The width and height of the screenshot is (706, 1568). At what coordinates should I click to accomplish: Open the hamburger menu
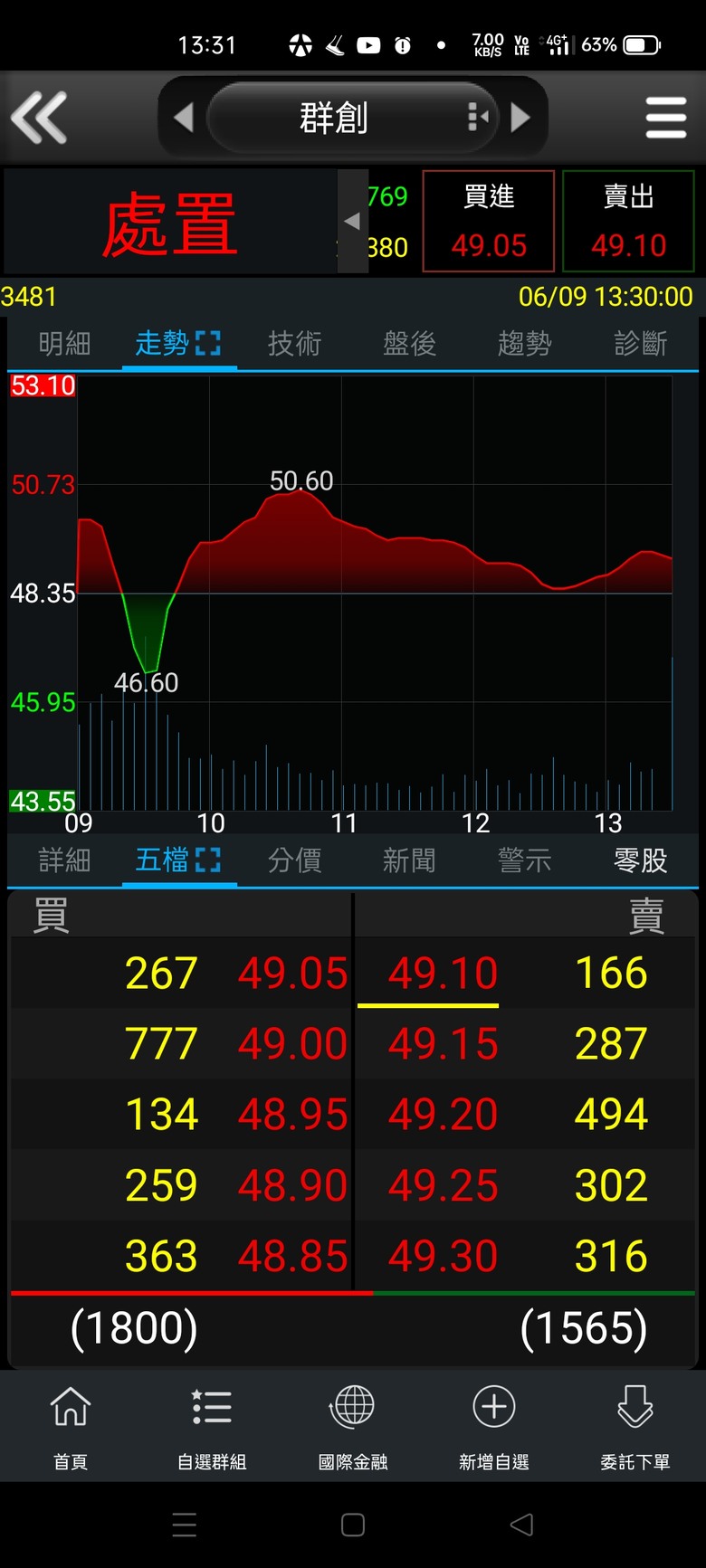(666, 118)
